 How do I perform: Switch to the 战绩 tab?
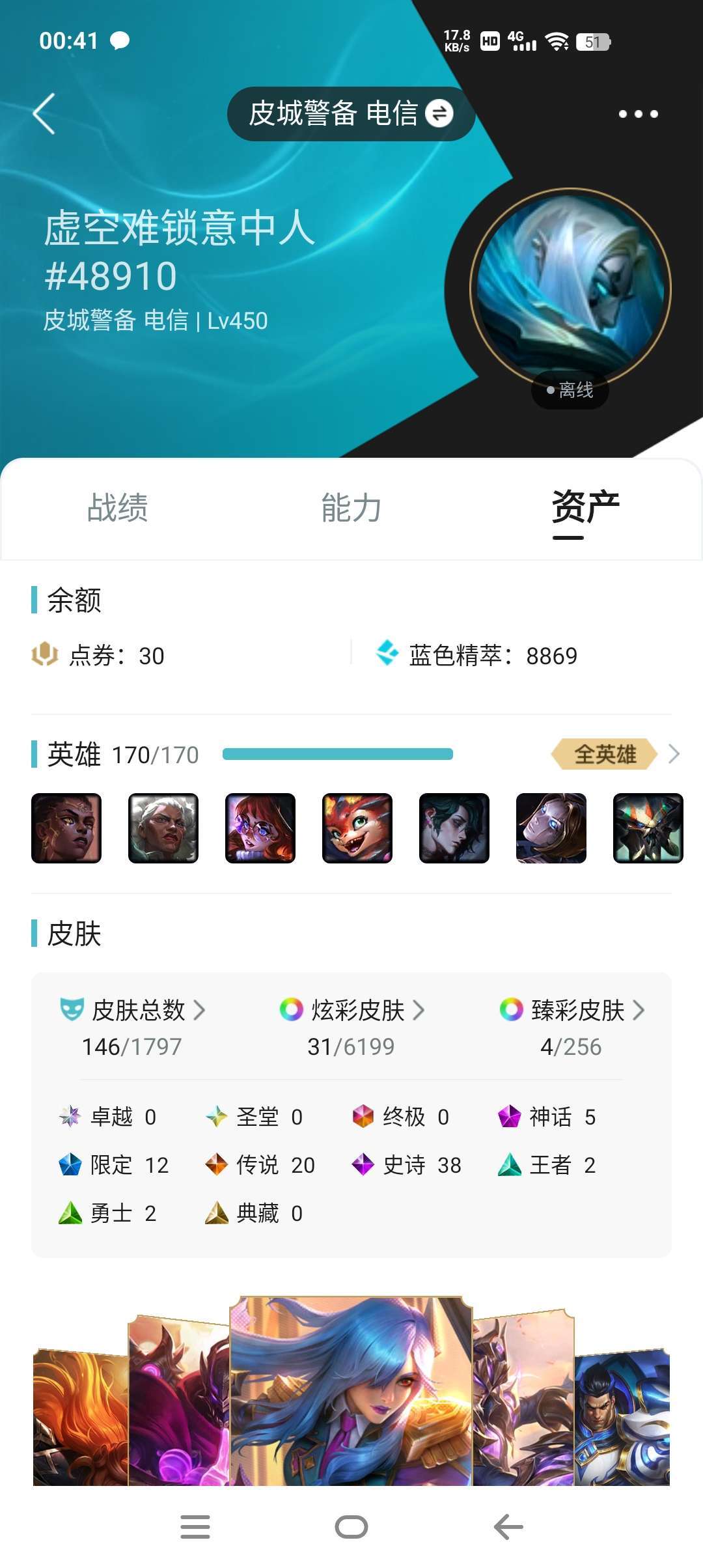118,508
